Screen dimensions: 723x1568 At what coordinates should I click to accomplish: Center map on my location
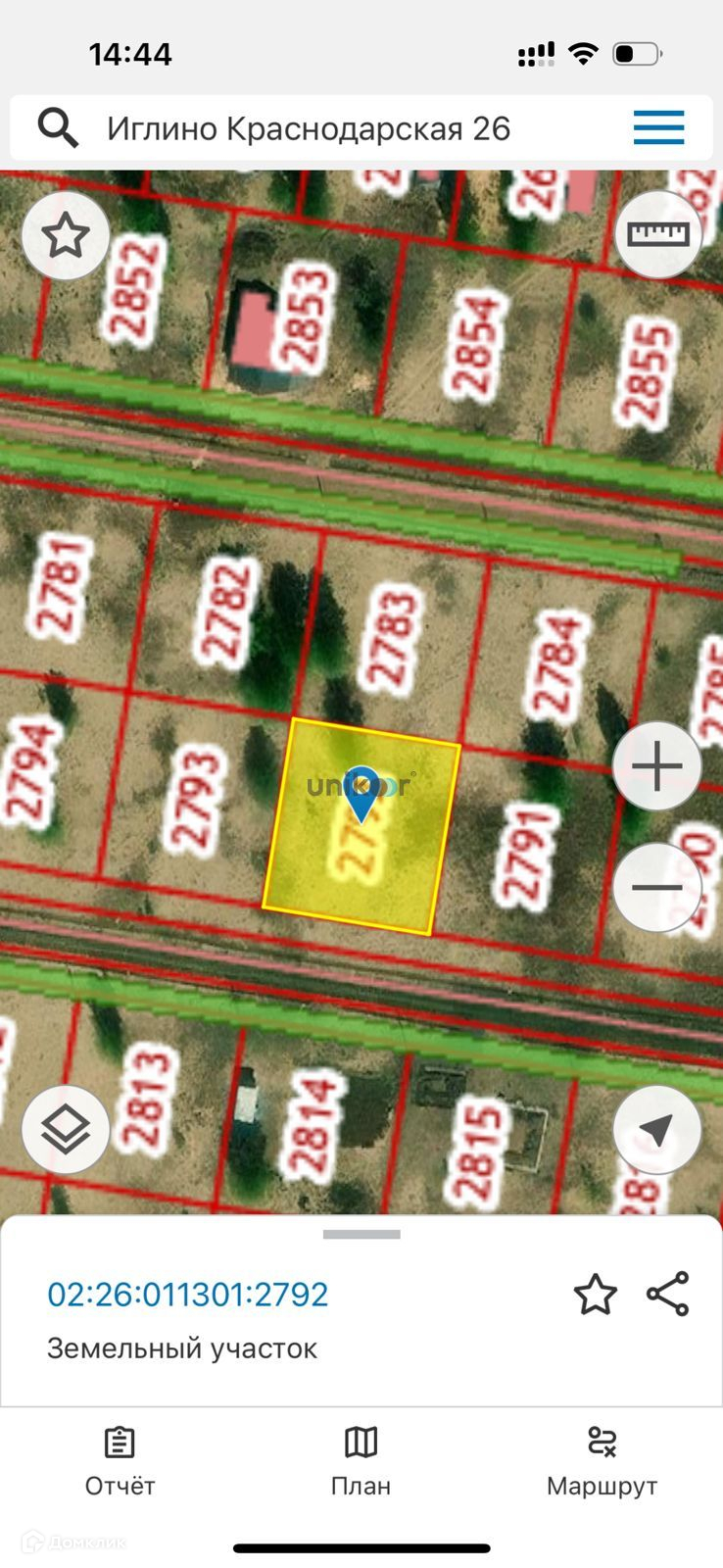[657, 1130]
